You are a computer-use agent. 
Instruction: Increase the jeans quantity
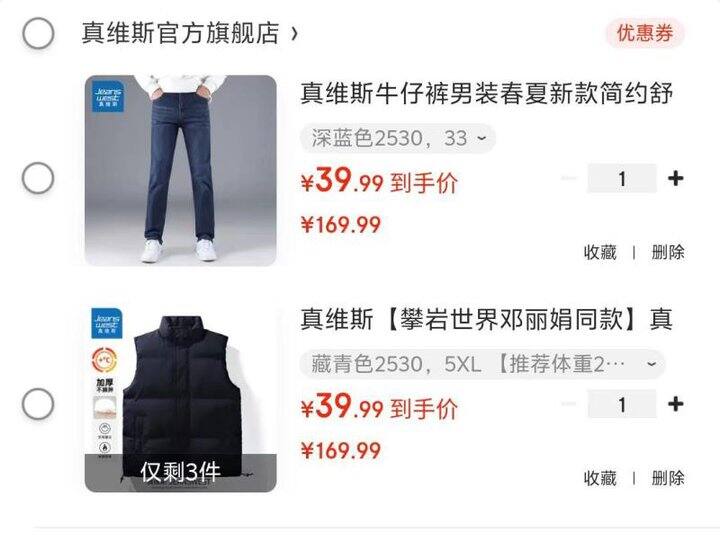(676, 179)
